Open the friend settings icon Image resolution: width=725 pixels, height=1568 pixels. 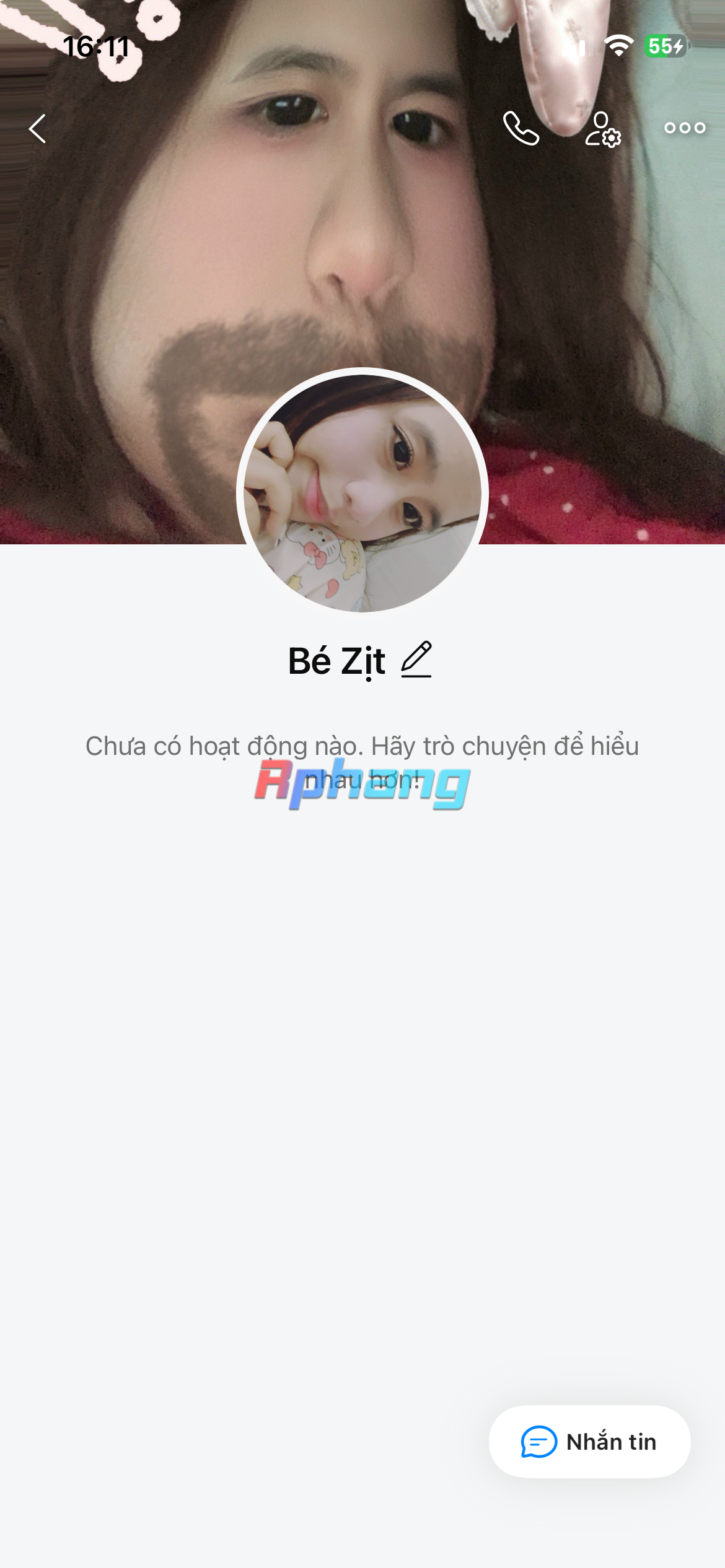[x=603, y=129]
